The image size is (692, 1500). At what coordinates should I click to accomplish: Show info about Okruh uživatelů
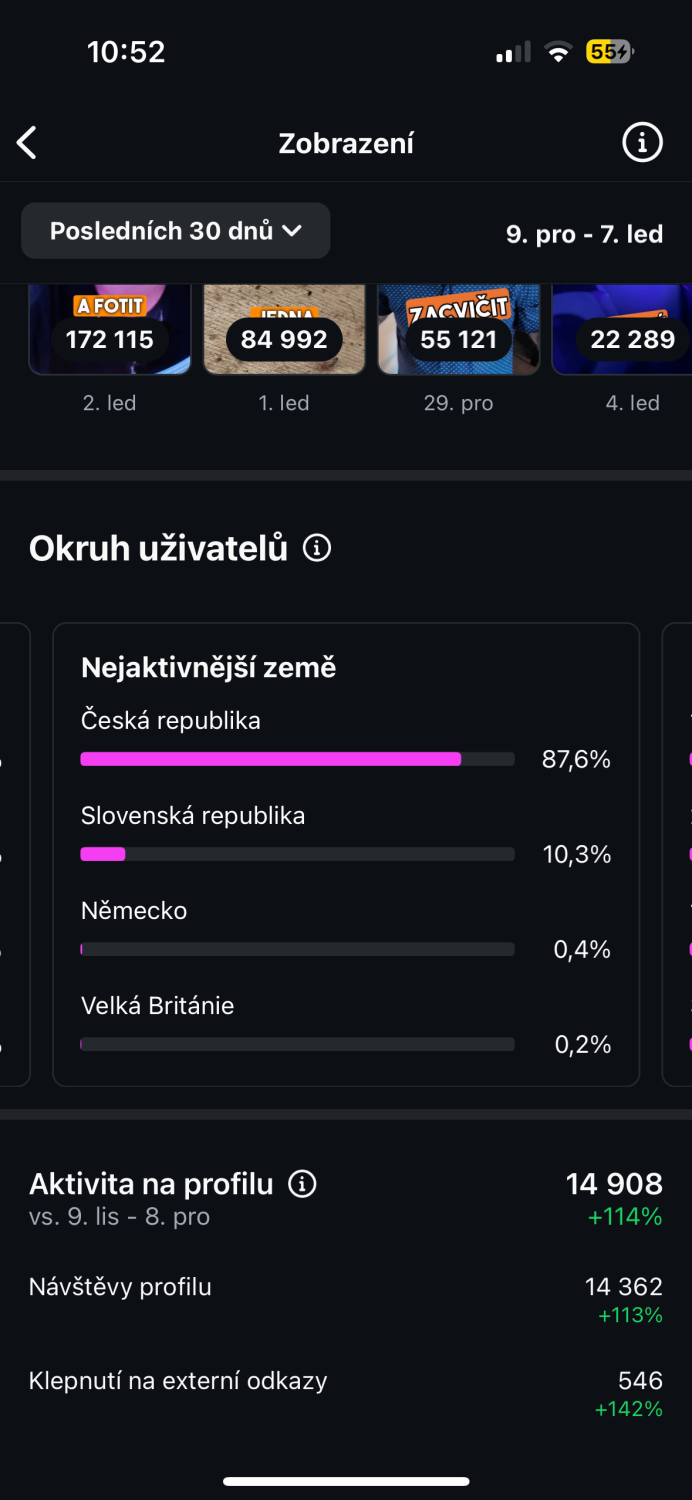pyautogui.click(x=317, y=548)
